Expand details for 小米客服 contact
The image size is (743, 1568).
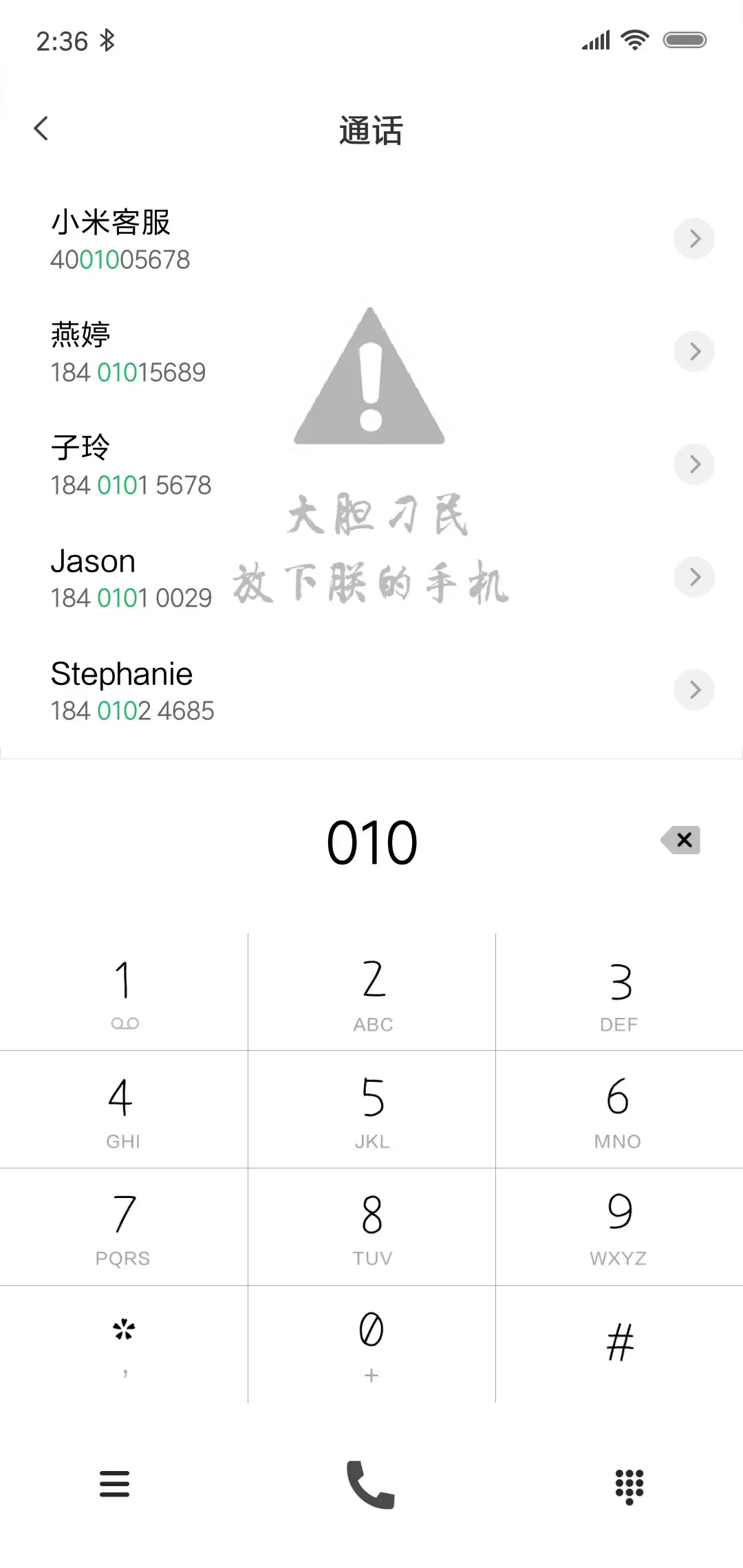tap(694, 239)
